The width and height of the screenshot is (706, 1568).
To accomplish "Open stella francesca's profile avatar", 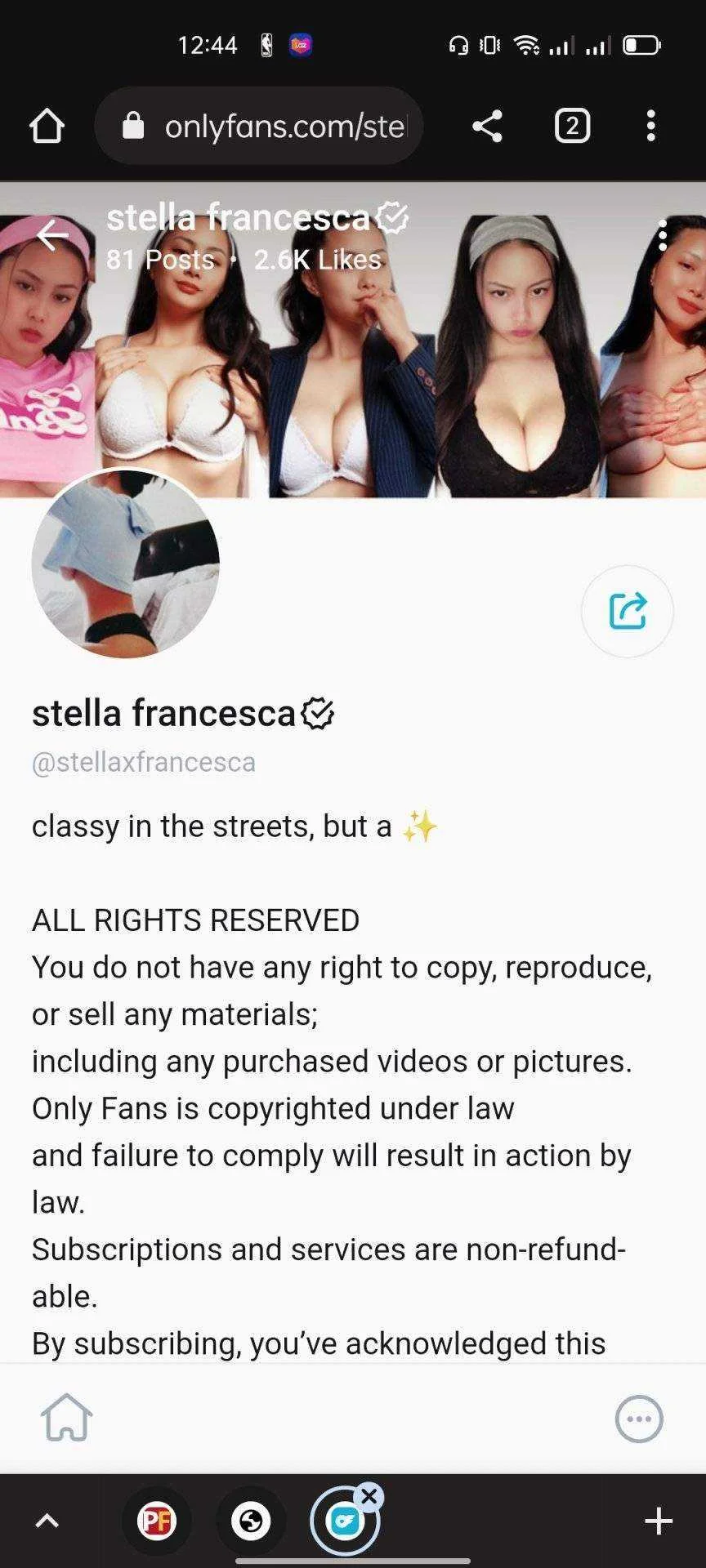I will [x=126, y=564].
